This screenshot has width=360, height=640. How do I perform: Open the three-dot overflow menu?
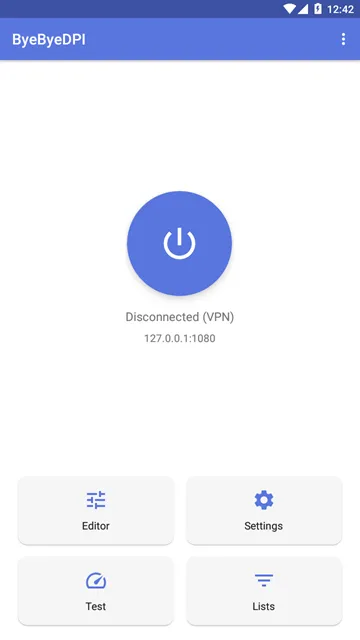click(343, 39)
